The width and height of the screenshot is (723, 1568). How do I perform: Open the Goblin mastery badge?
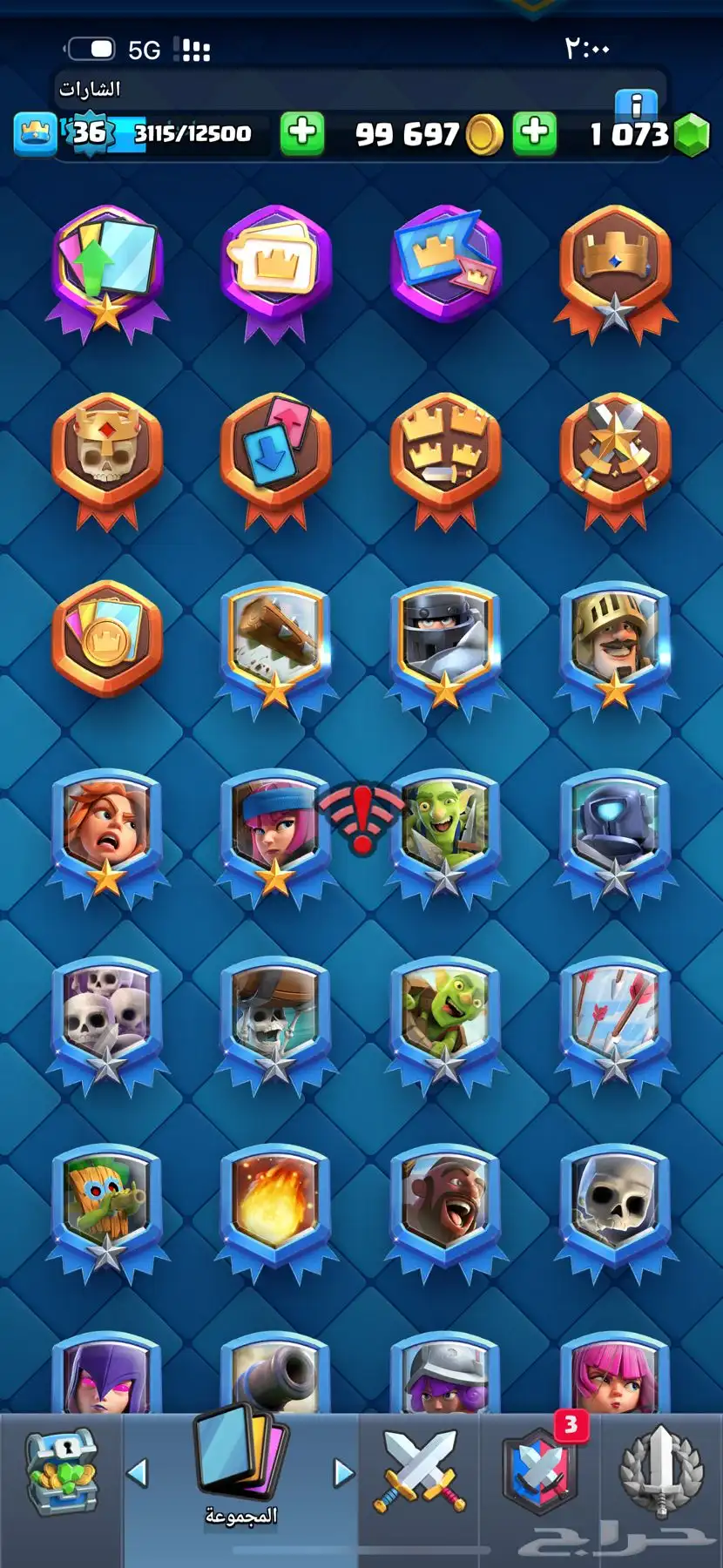(x=445, y=832)
